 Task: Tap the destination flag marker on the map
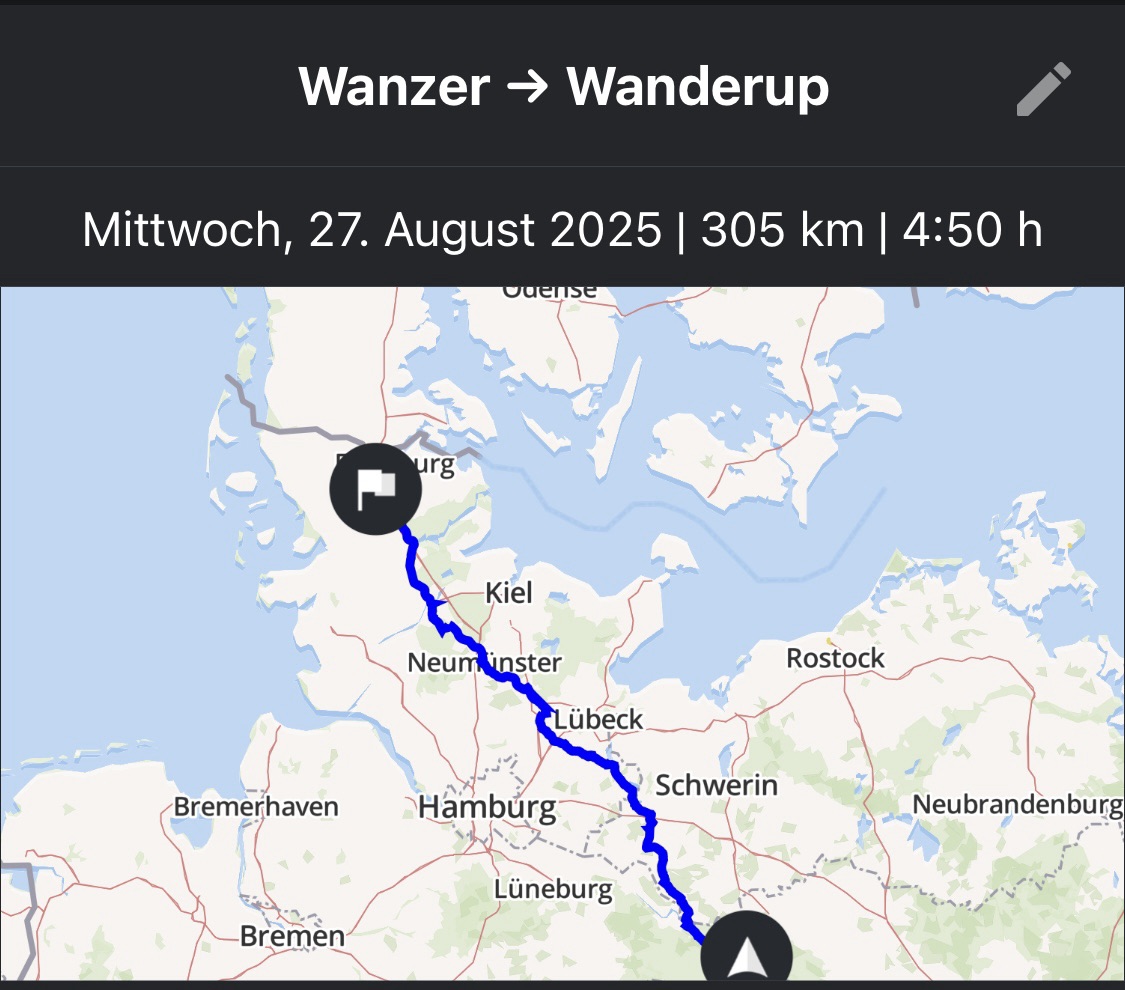coord(376,488)
